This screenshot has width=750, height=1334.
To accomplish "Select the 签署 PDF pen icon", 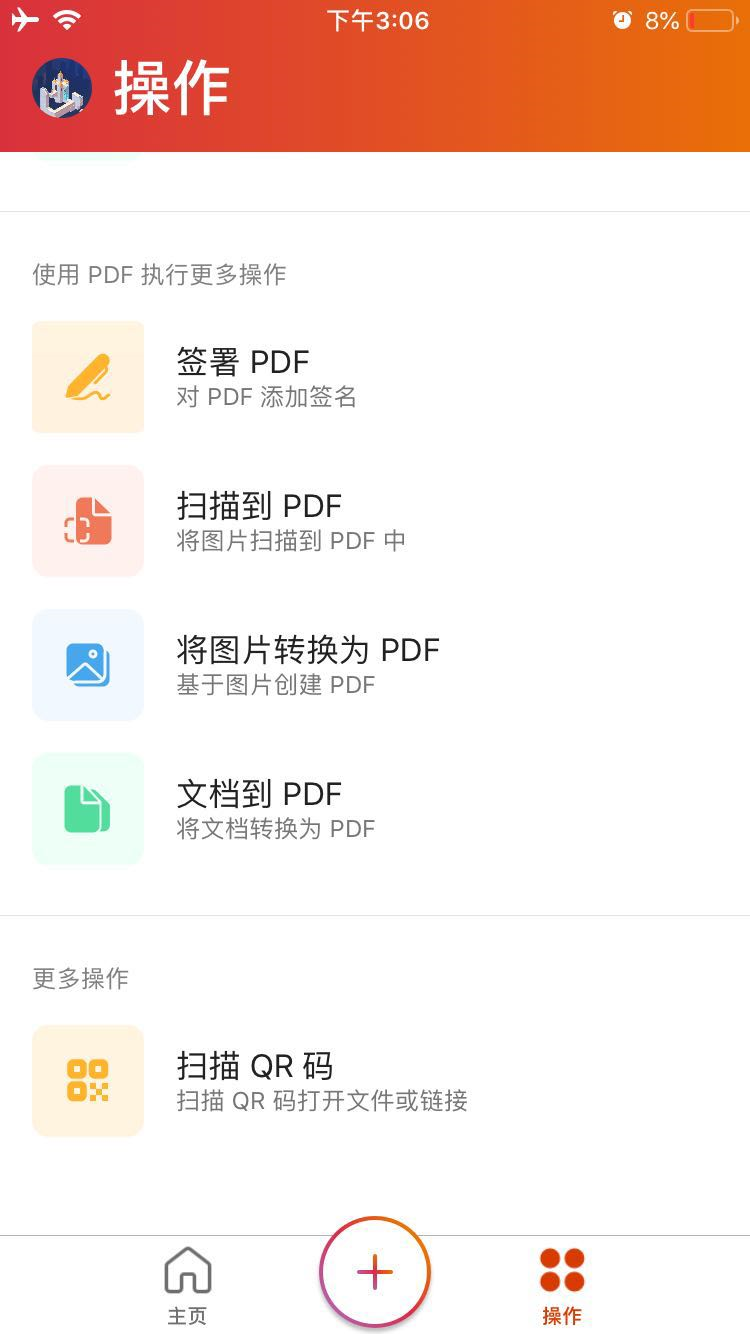I will 87,377.
